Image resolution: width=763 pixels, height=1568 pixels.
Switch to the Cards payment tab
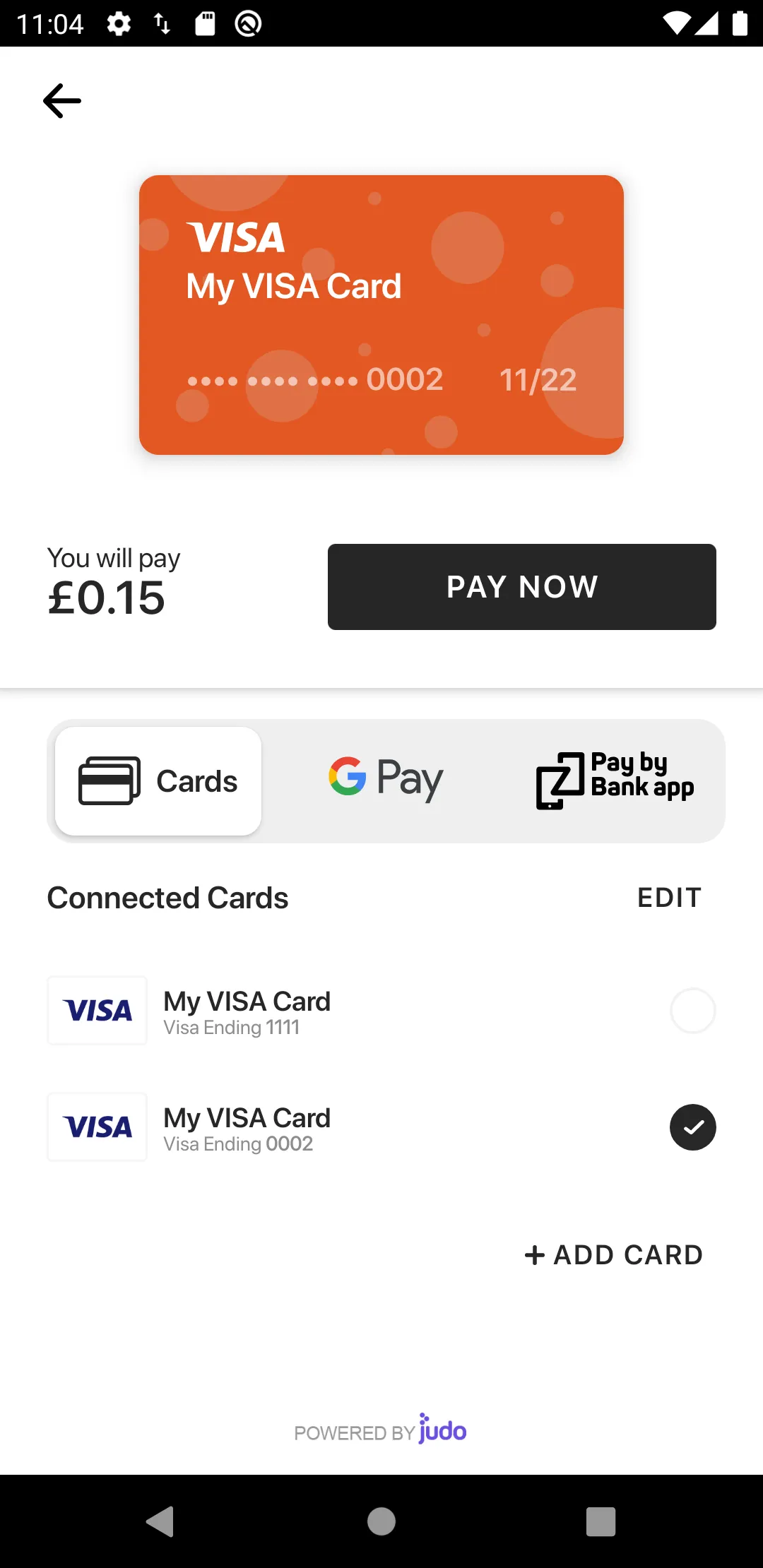158,781
